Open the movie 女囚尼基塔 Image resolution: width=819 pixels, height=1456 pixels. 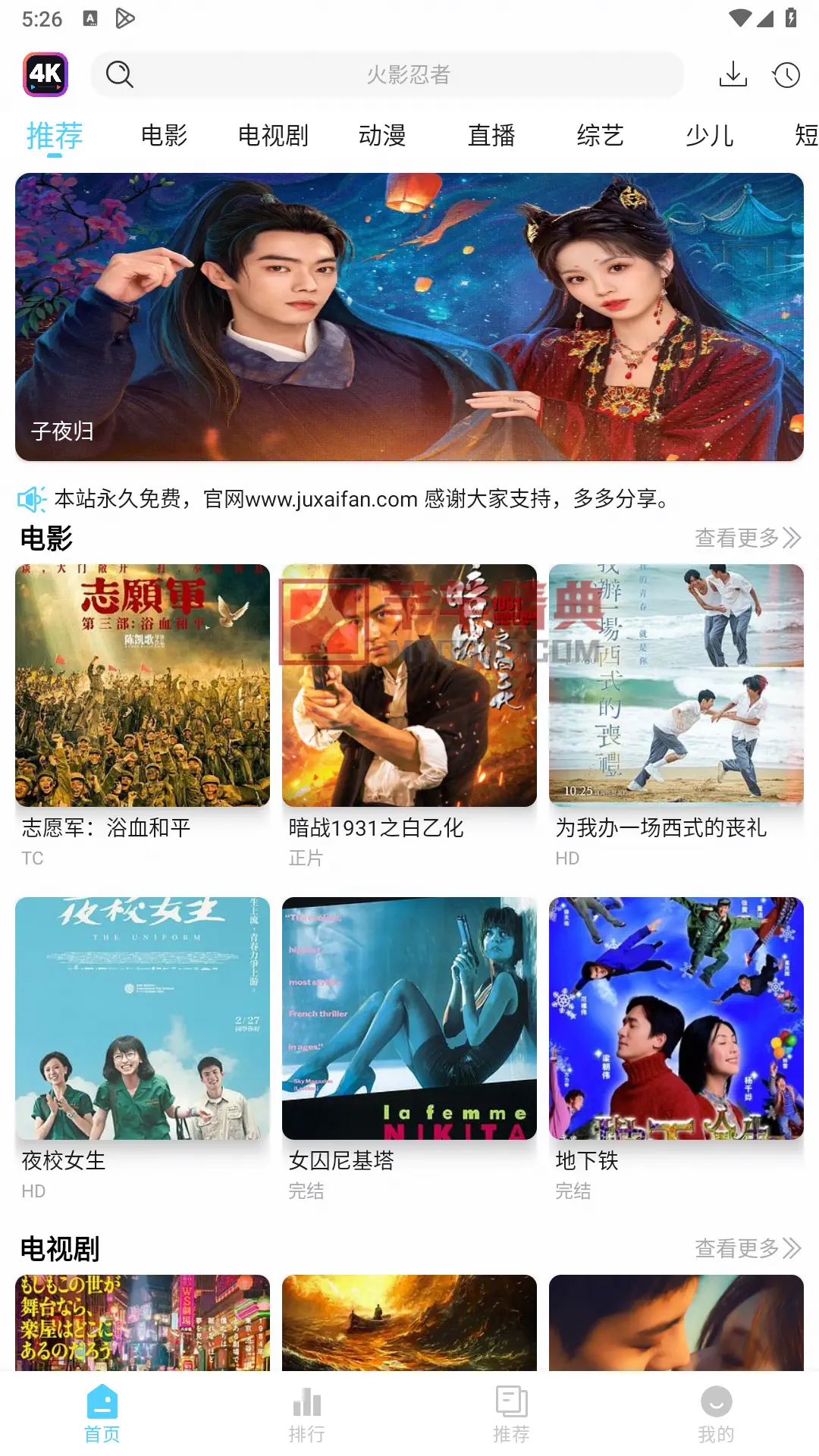[409, 1018]
